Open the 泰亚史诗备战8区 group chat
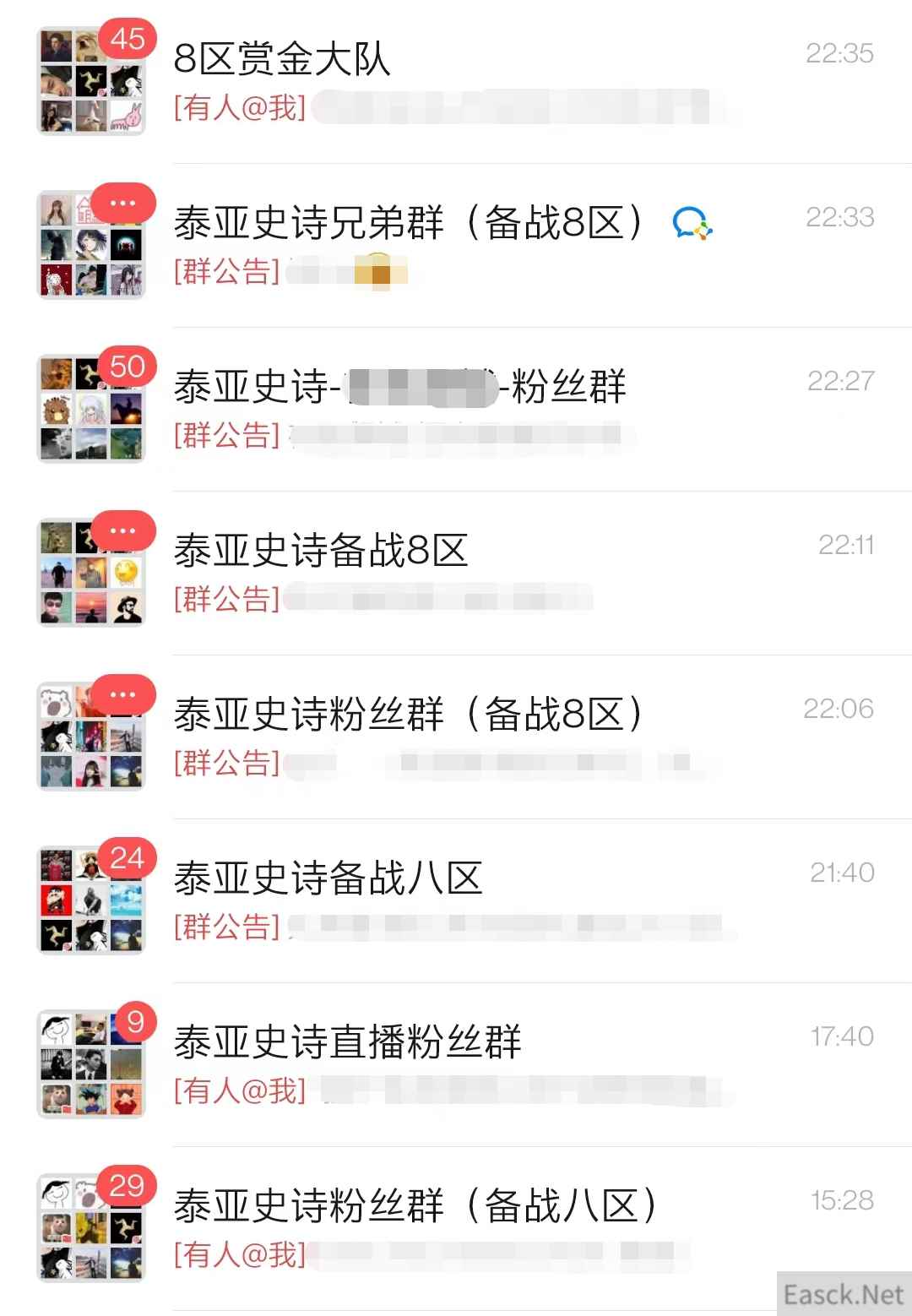 point(456,573)
